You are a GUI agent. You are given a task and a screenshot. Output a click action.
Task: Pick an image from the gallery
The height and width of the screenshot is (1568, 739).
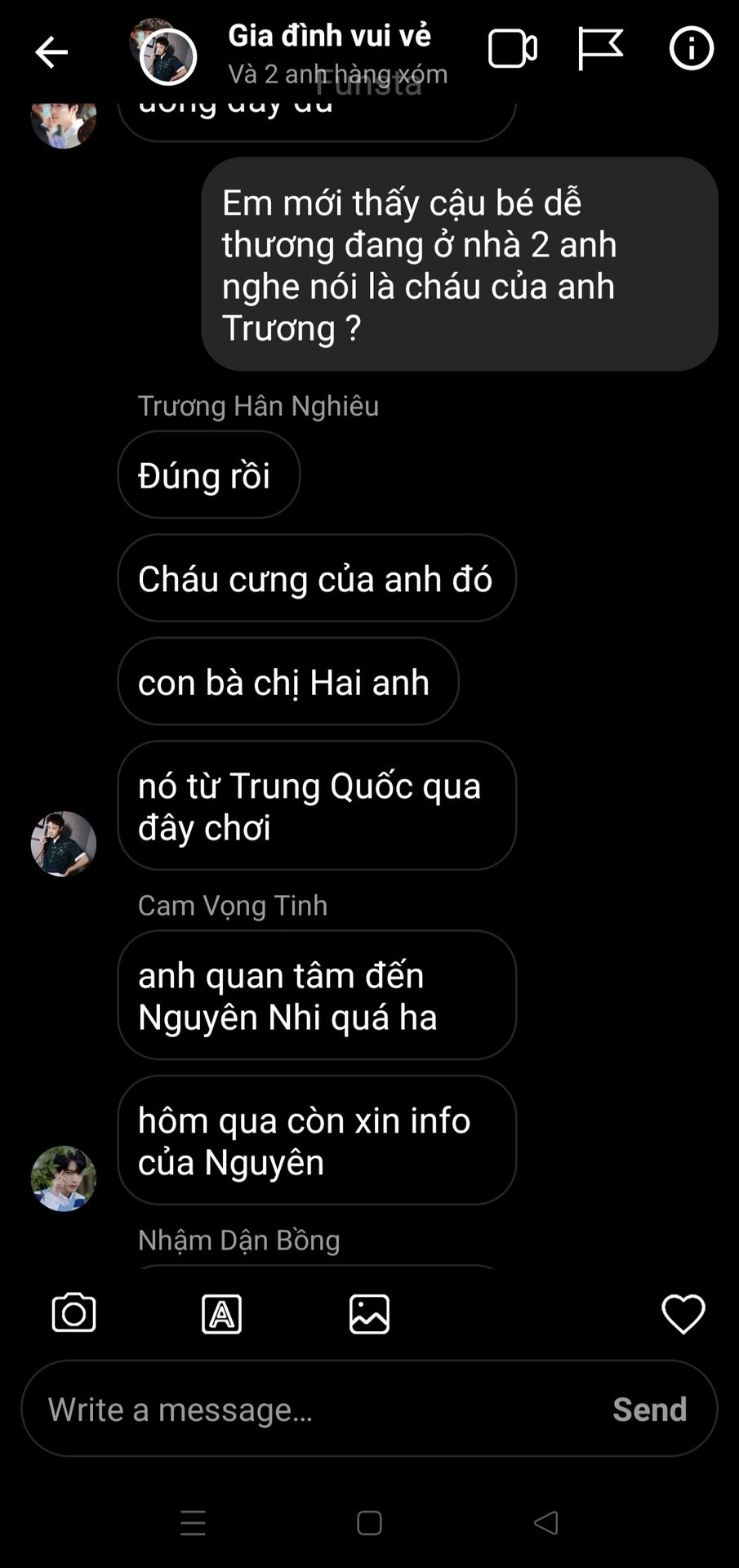tap(369, 1314)
